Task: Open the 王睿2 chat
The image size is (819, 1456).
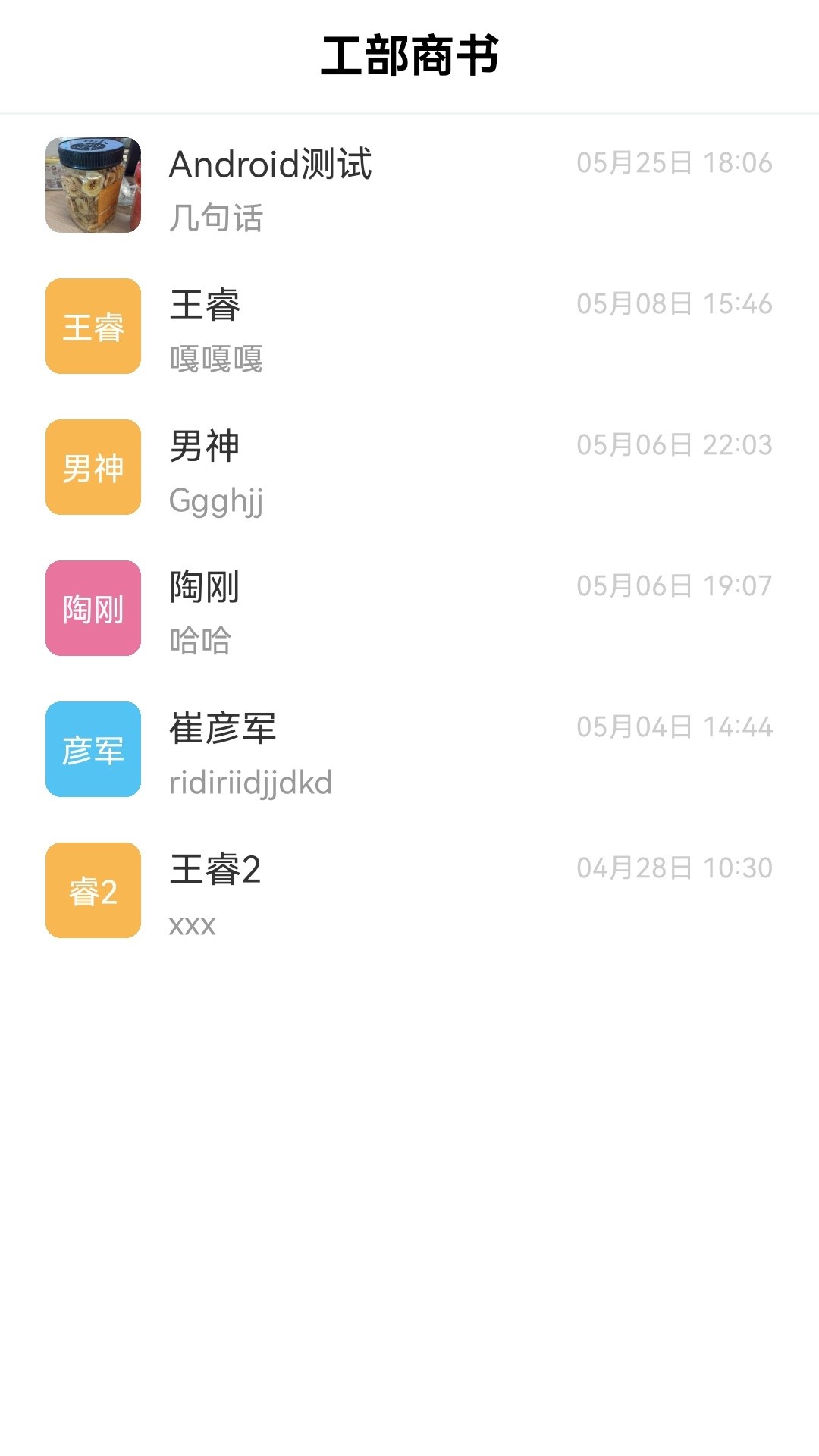Action: click(409, 890)
